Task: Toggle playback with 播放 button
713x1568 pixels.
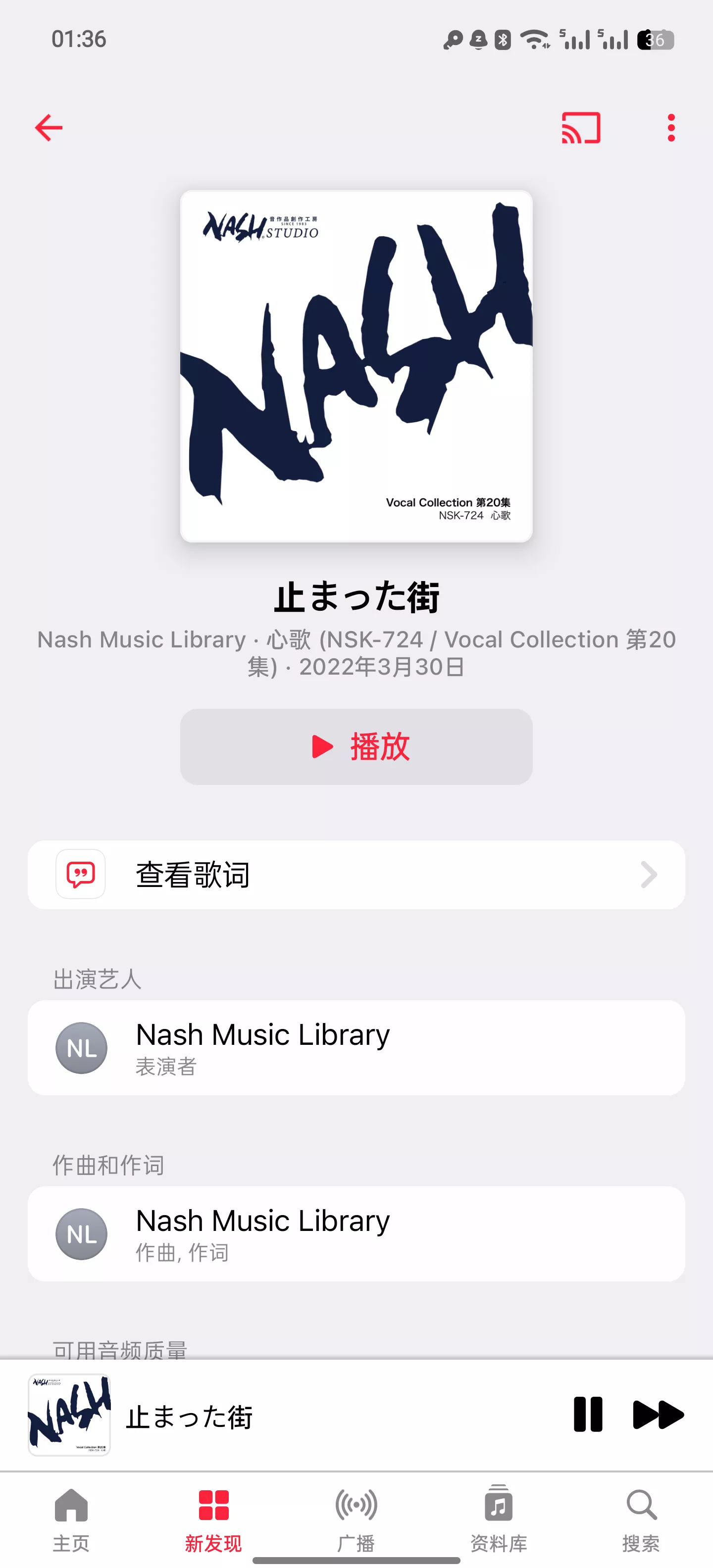Action: pos(356,747)
